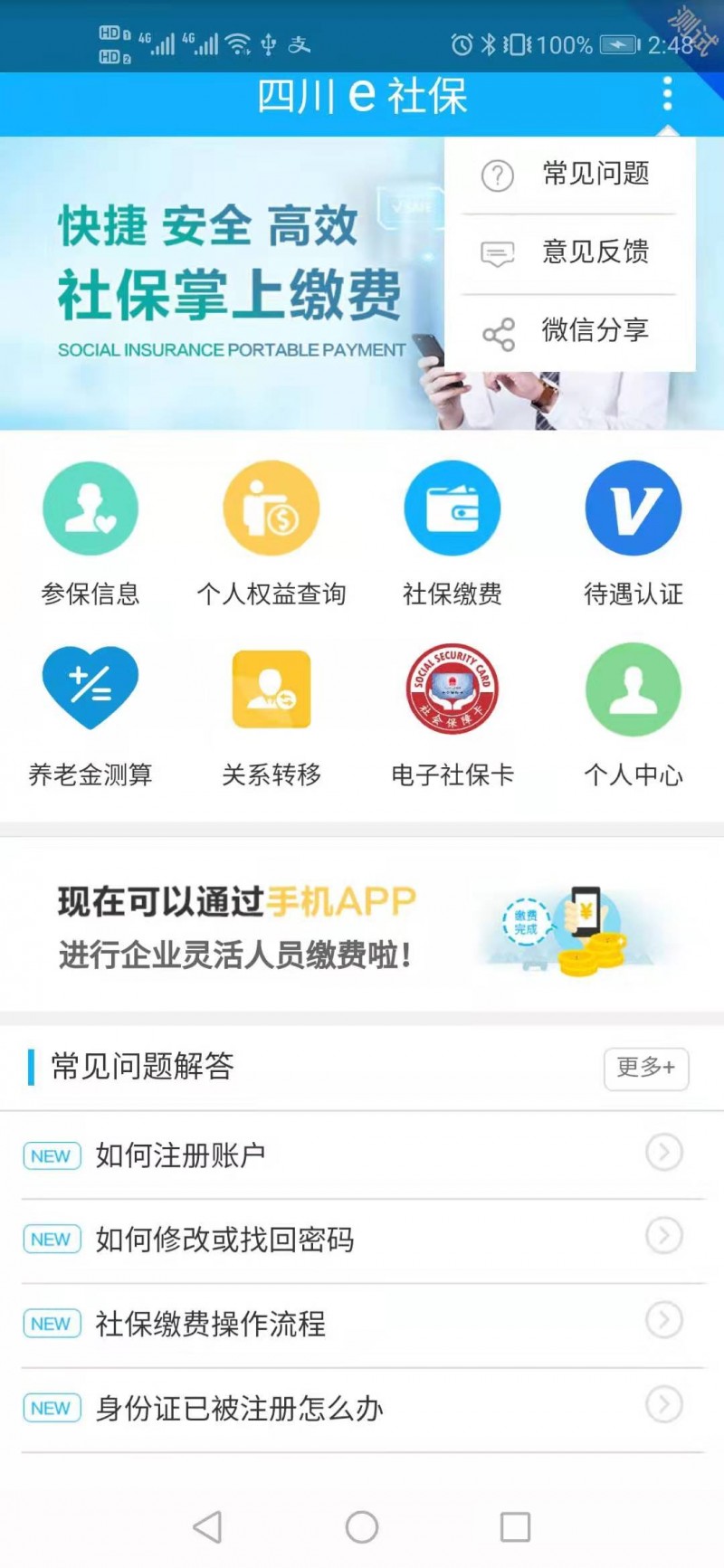Viewport: 724px width, 1568px height.
Task: Choose 微信分享 to share via WeChat
Action: (x=570, y=331)
